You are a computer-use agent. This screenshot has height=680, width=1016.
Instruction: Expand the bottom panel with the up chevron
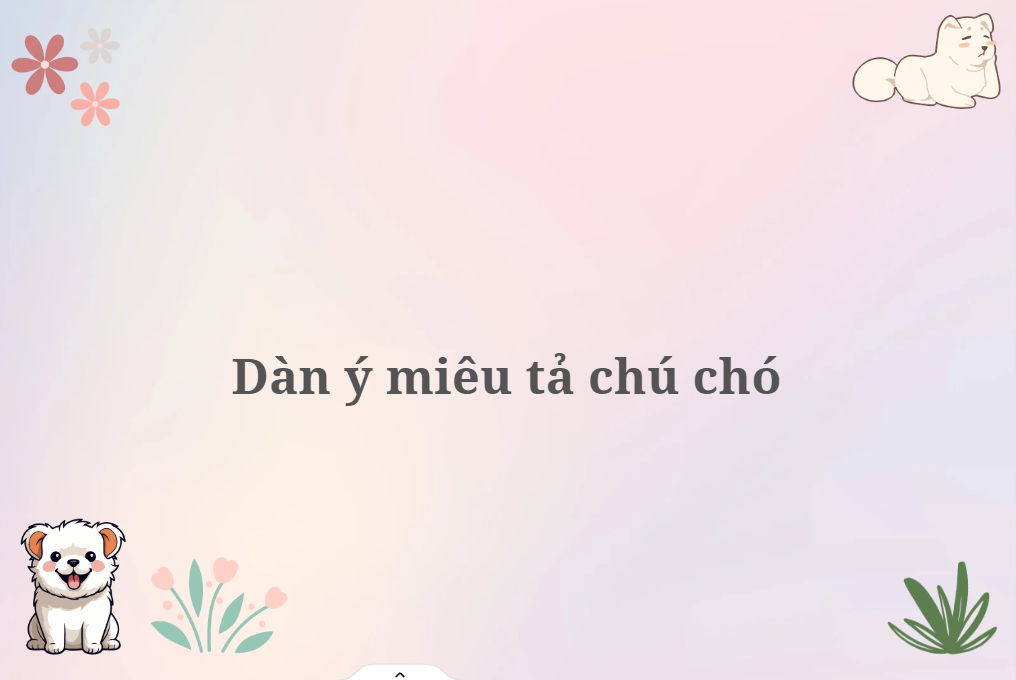400,674
